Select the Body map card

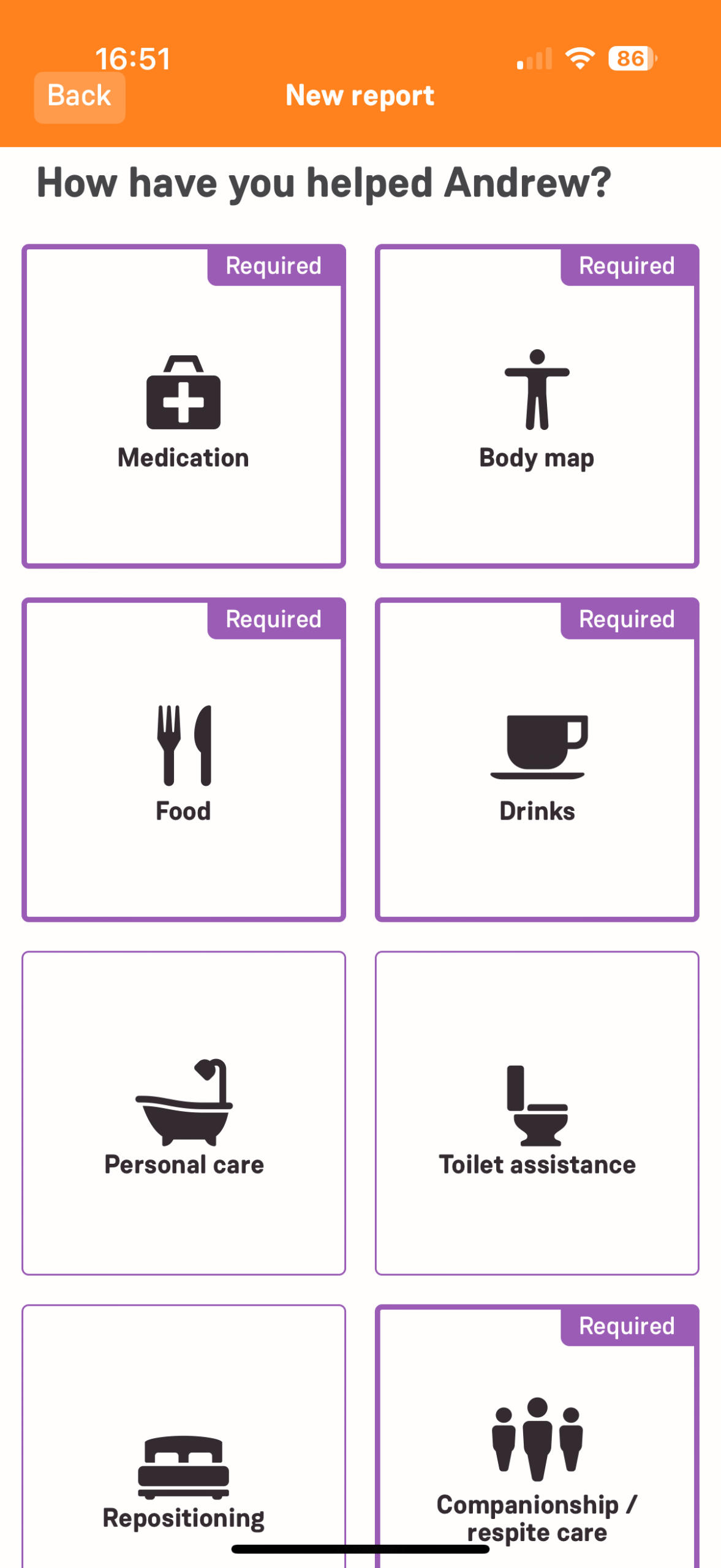[537, 407]
